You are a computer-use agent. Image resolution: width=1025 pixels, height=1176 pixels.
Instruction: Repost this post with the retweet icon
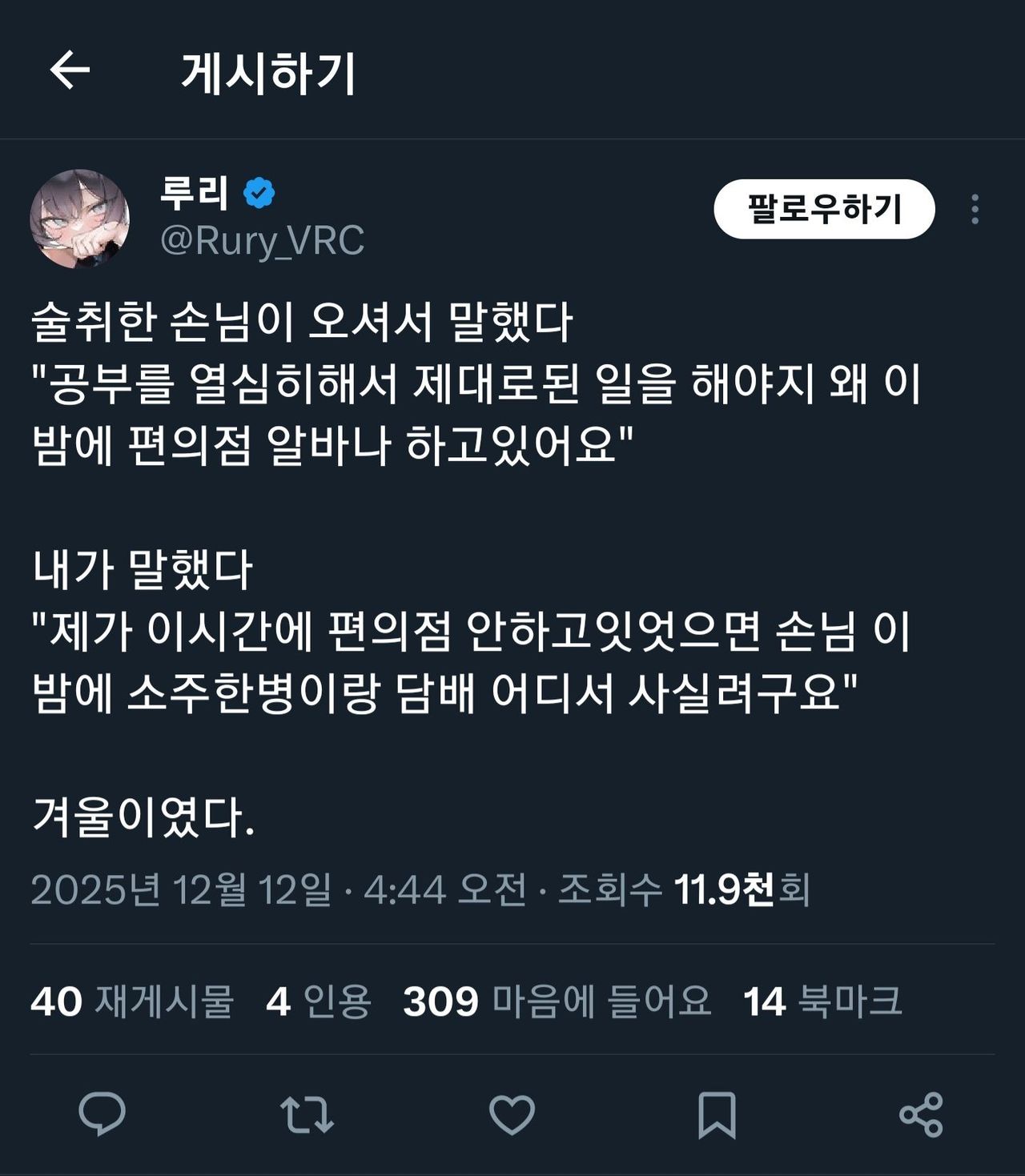pyautogui.click(x=307, y=1114)
